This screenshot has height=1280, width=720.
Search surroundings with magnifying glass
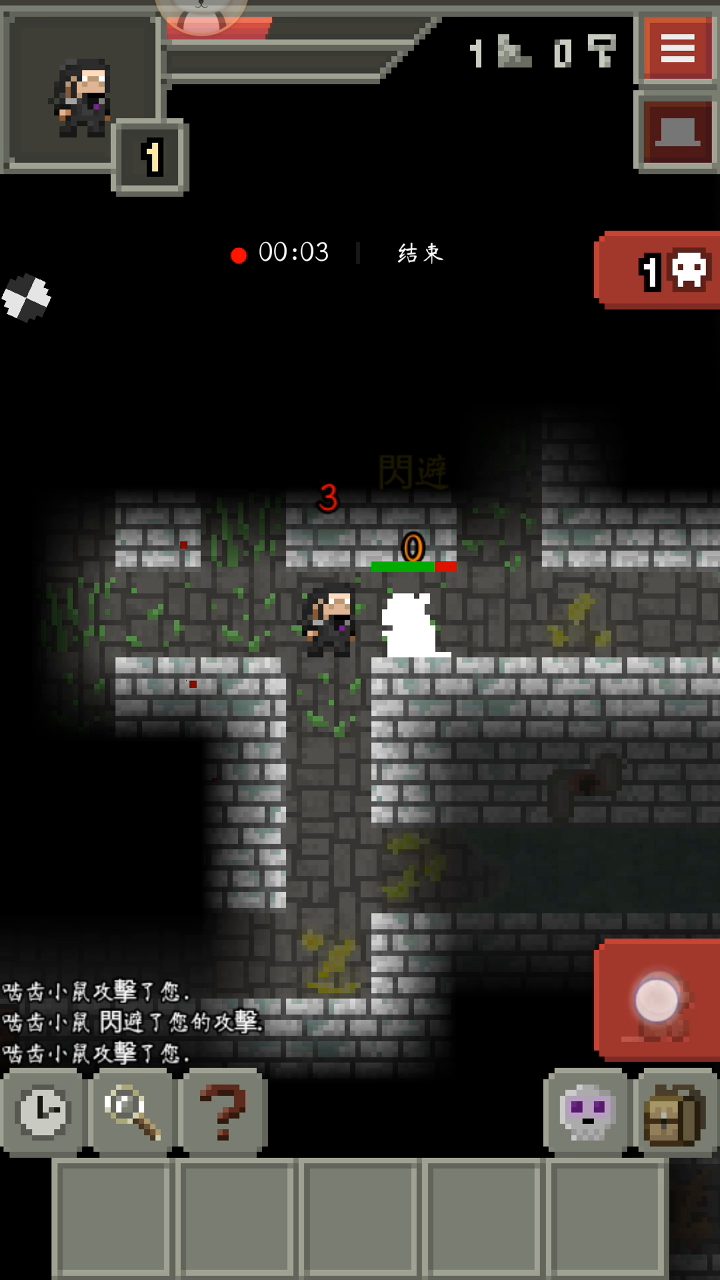pyautogui.click(x=132, y=1112)
